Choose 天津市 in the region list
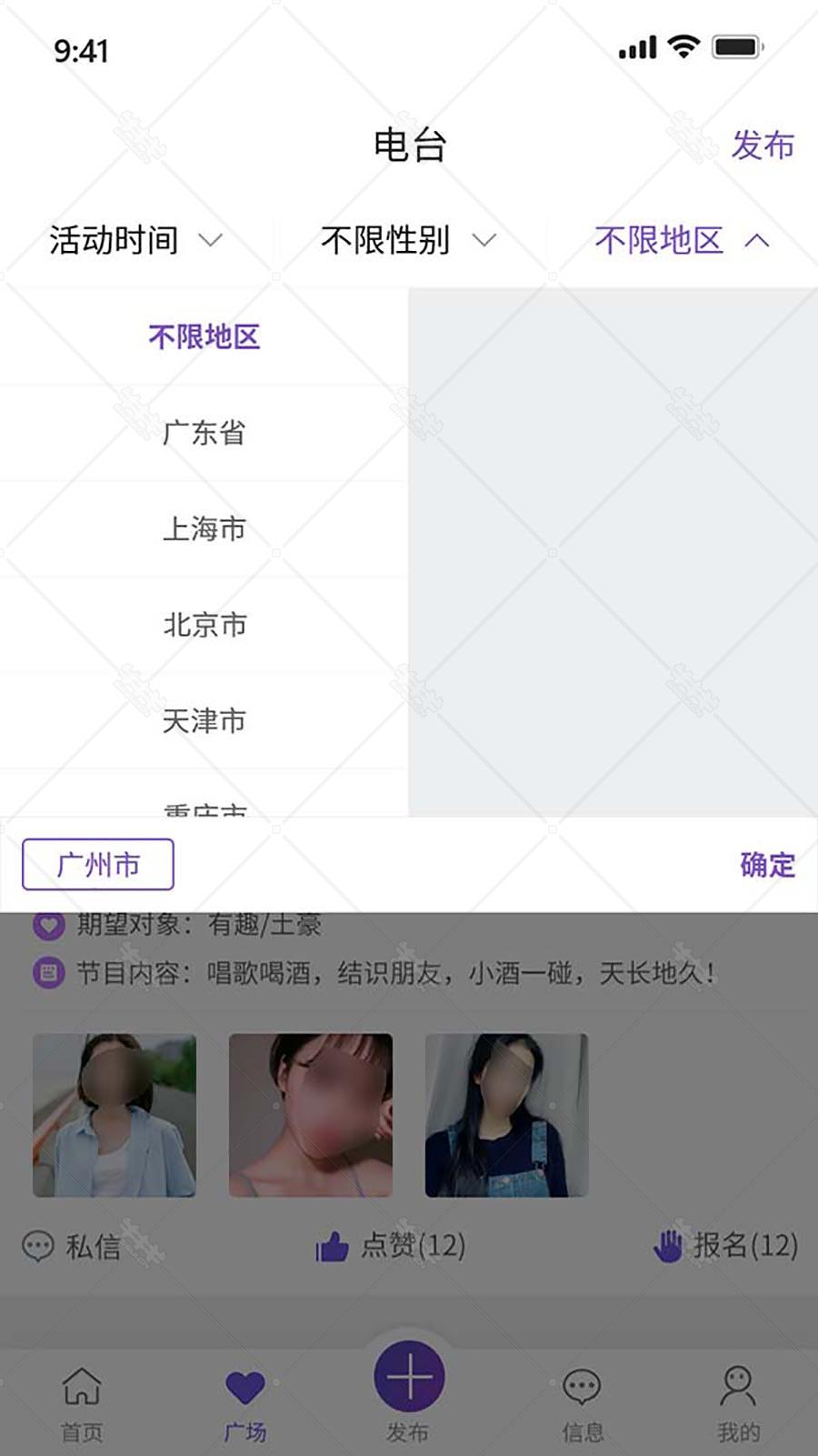The image size is (818, 1456). click(204, 721)
